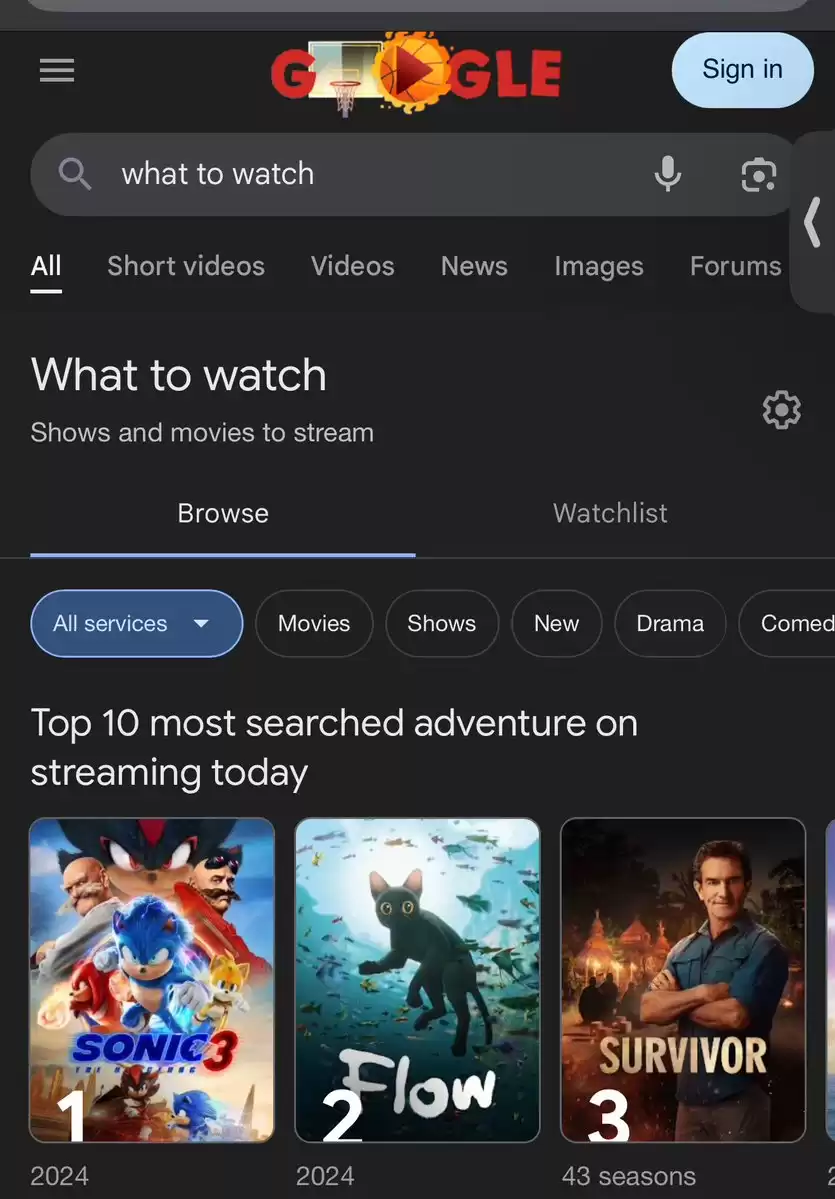Select the Shows filter chip
835x1199 pixels.
tap(441, 623)
